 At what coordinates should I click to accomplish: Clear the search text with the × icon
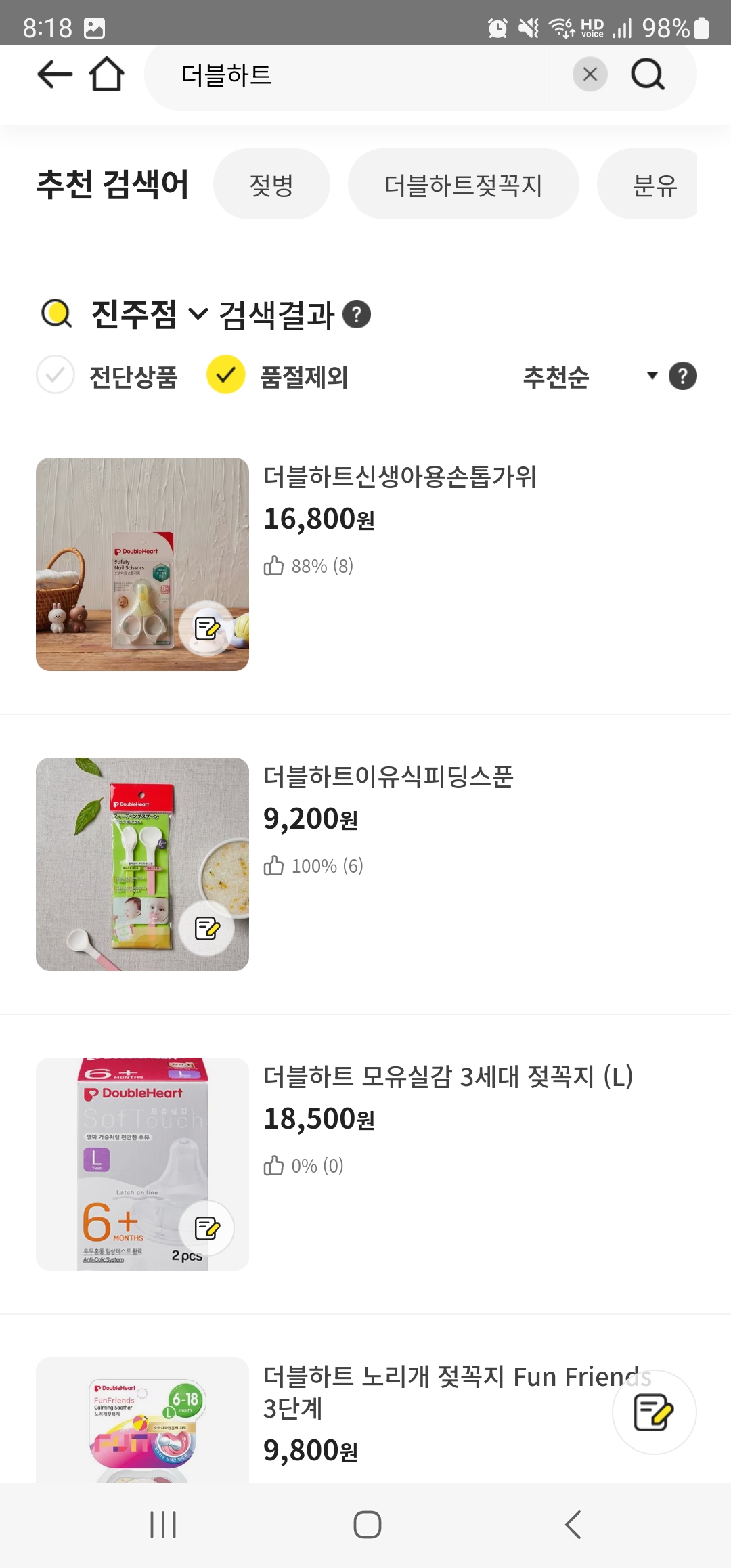point(590,74)
